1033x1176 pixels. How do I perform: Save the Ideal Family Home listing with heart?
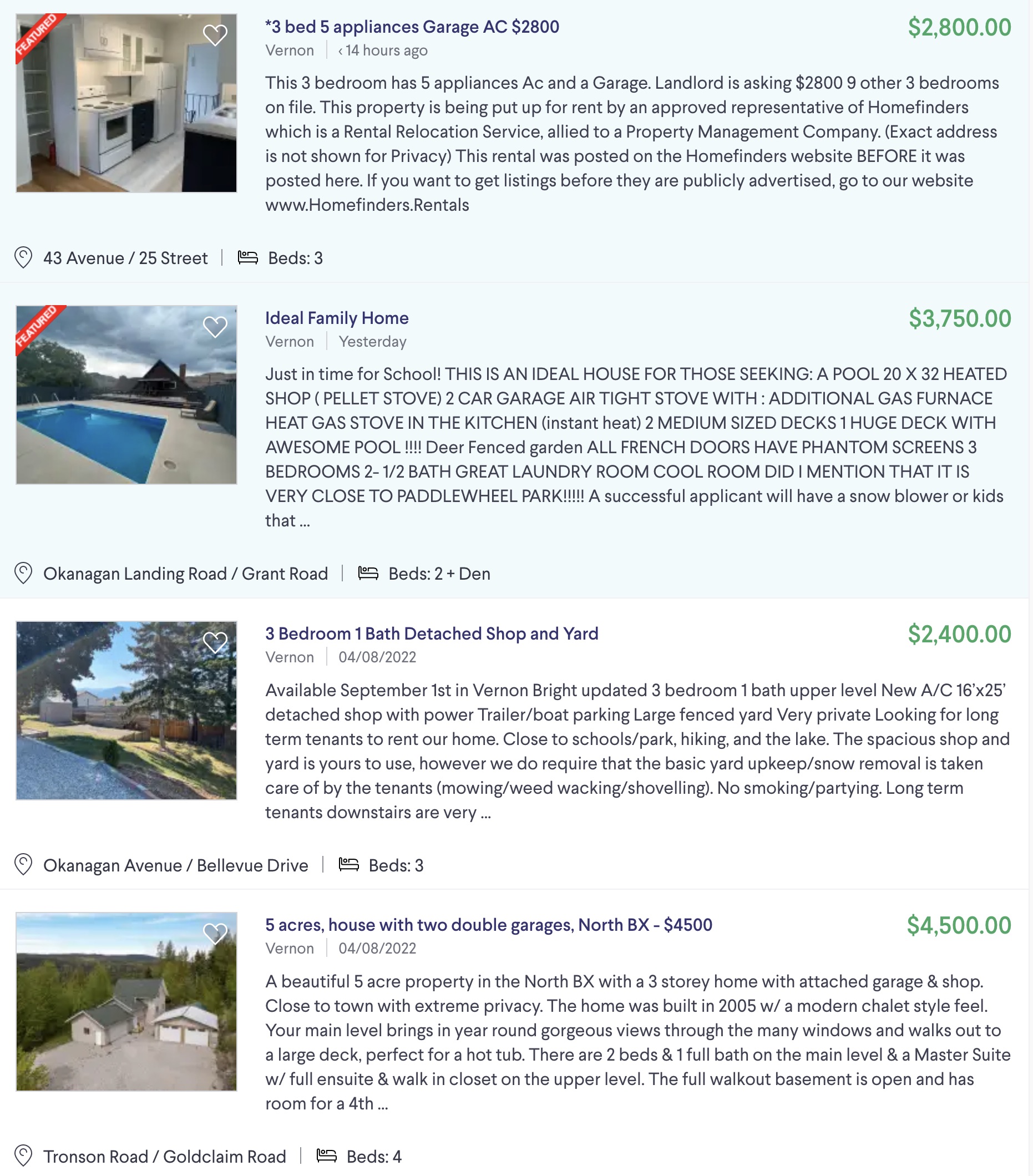coord(215,327)
